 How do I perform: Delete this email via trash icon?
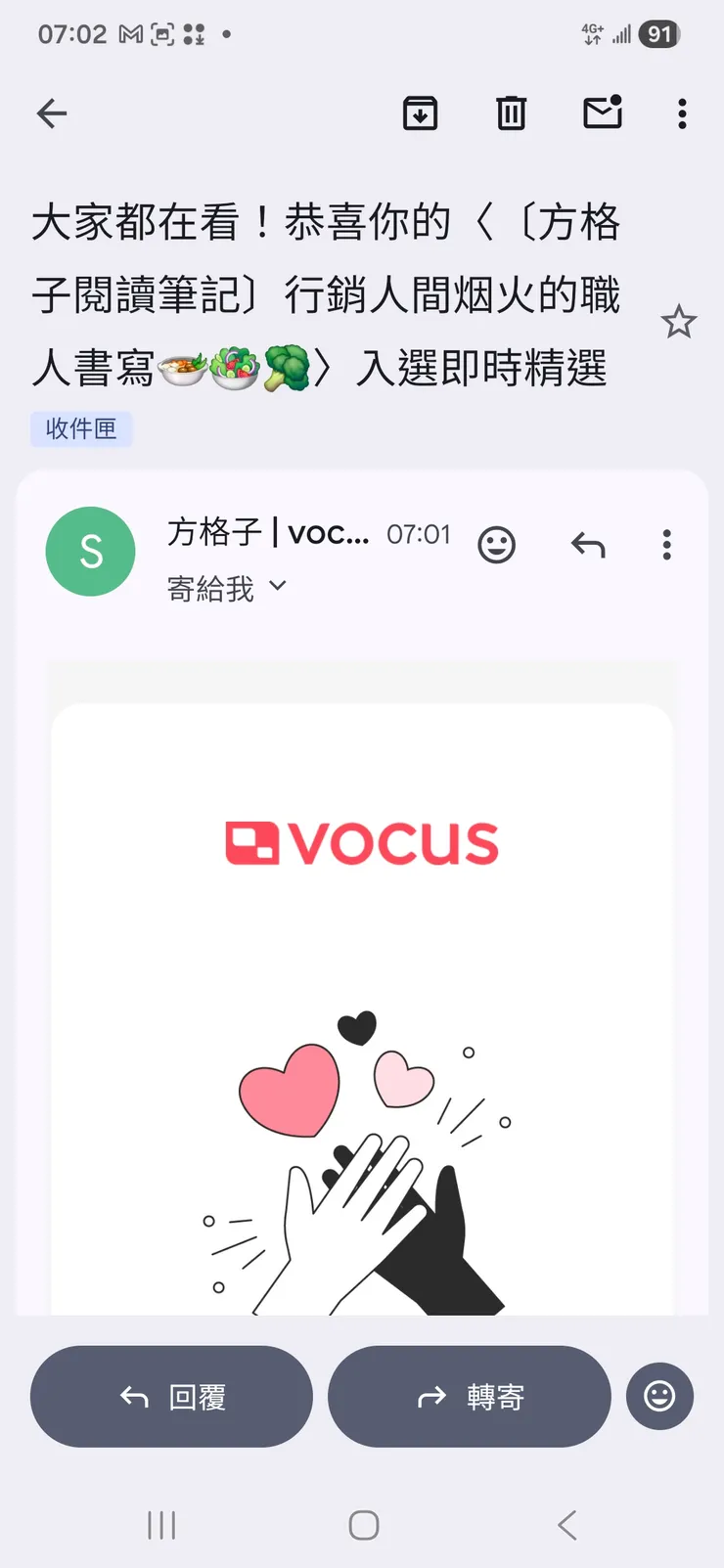pos(511,113)
